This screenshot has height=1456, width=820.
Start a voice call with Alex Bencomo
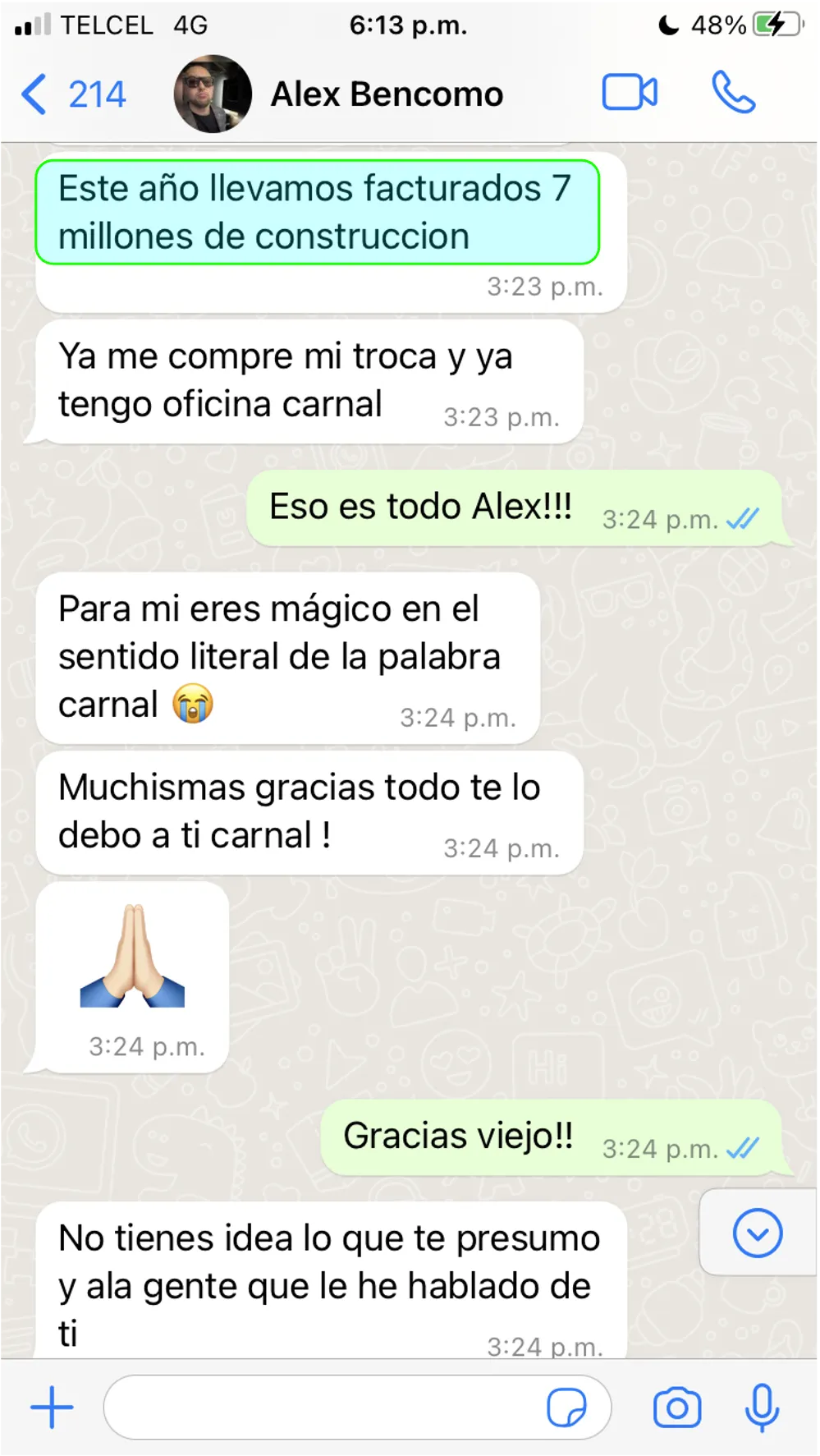coord(733,92)
